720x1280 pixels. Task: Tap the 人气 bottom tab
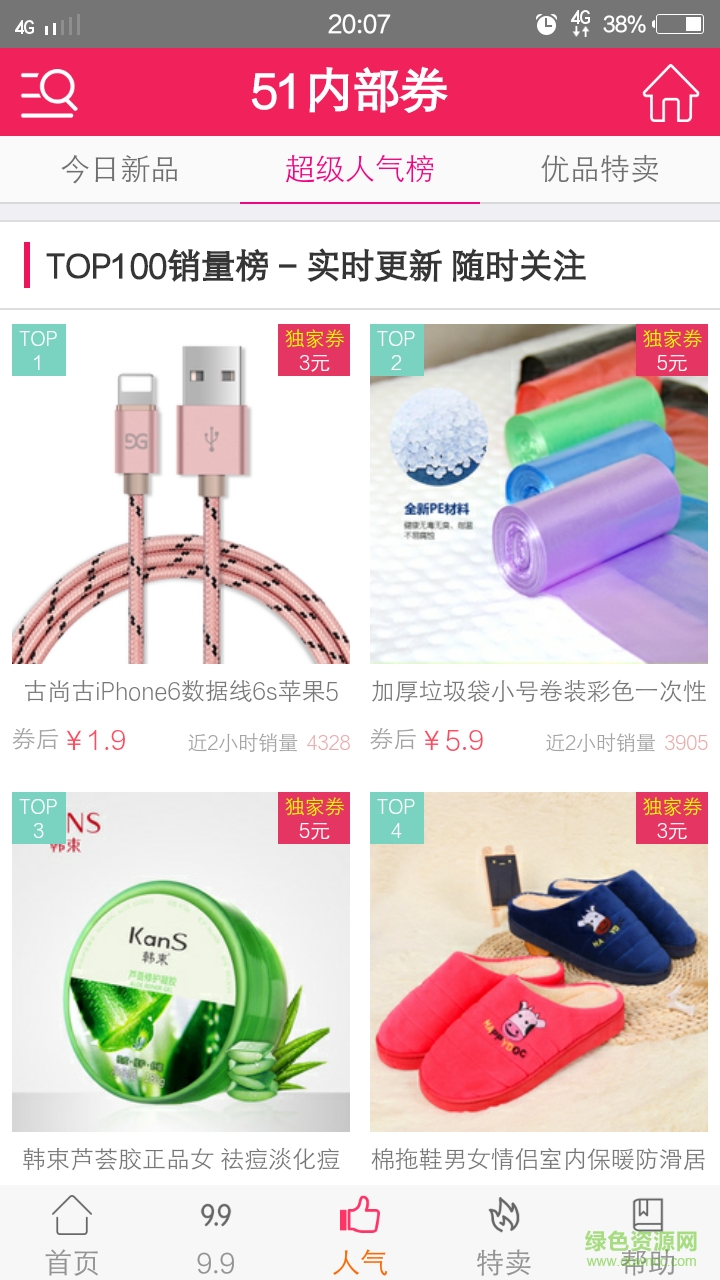(360, 1235)
